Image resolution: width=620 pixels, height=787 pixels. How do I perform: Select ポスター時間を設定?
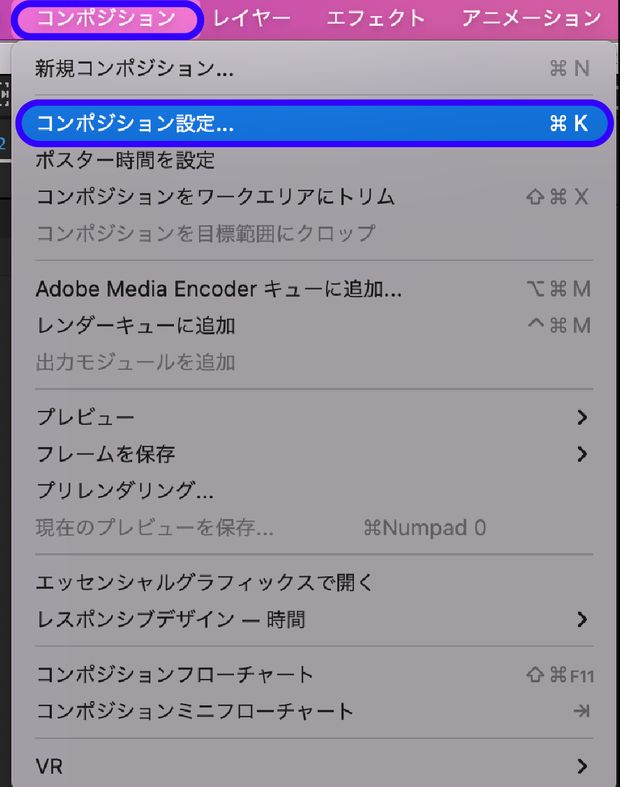click(125, 160)
